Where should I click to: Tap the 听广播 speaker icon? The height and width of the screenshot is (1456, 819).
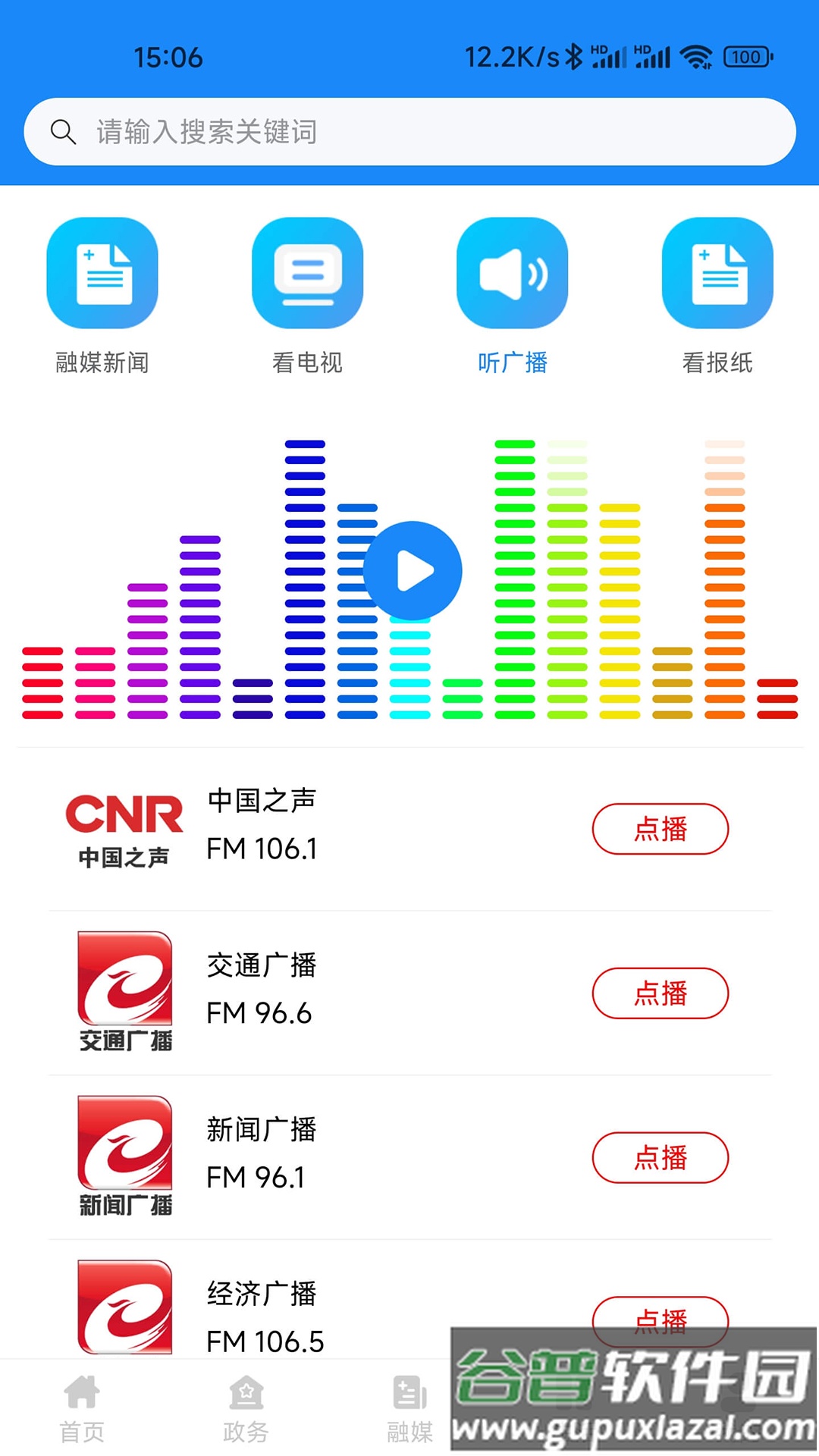click(x=512, y=273)
